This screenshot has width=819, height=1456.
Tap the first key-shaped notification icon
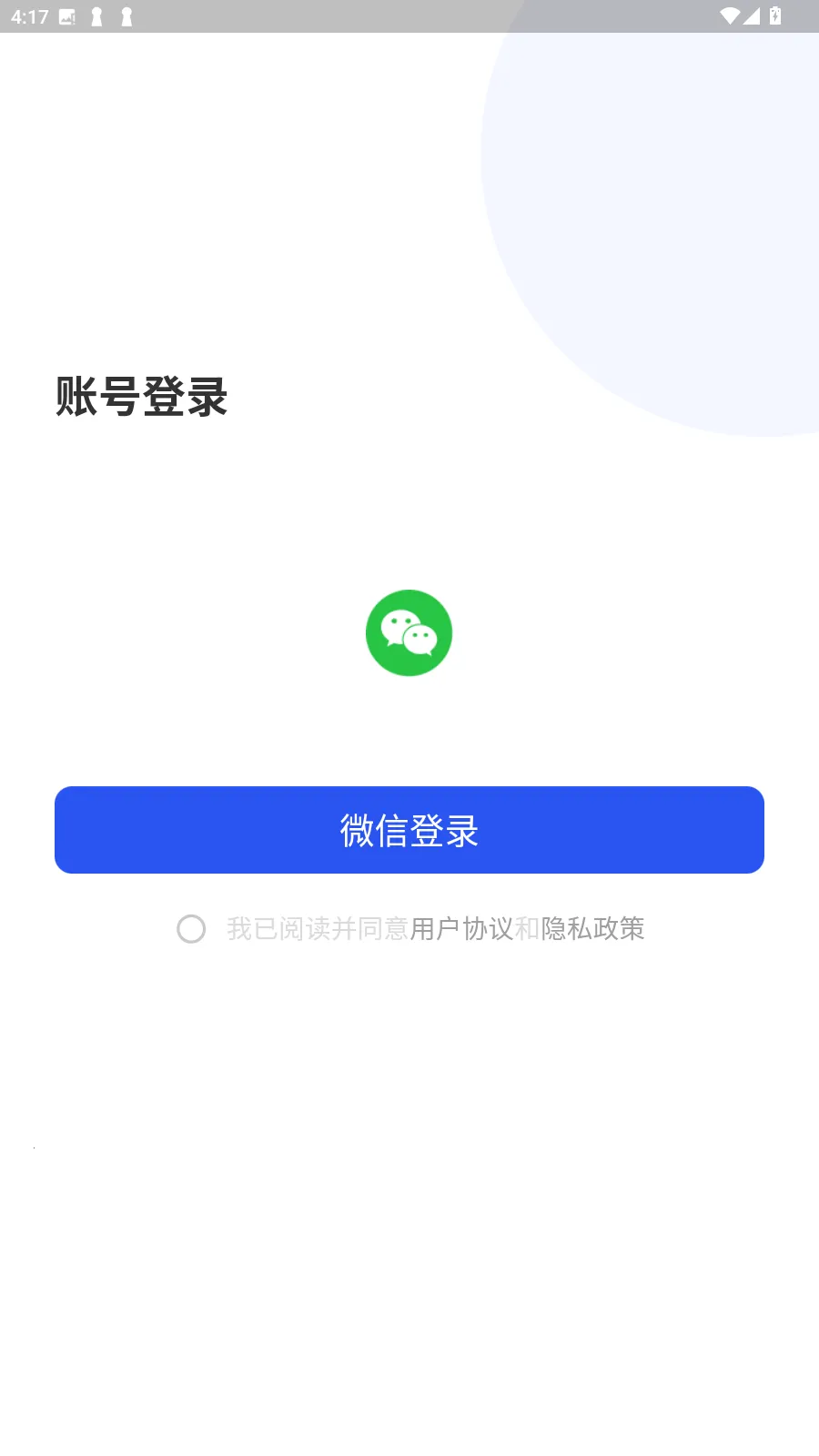pos(95,15)
